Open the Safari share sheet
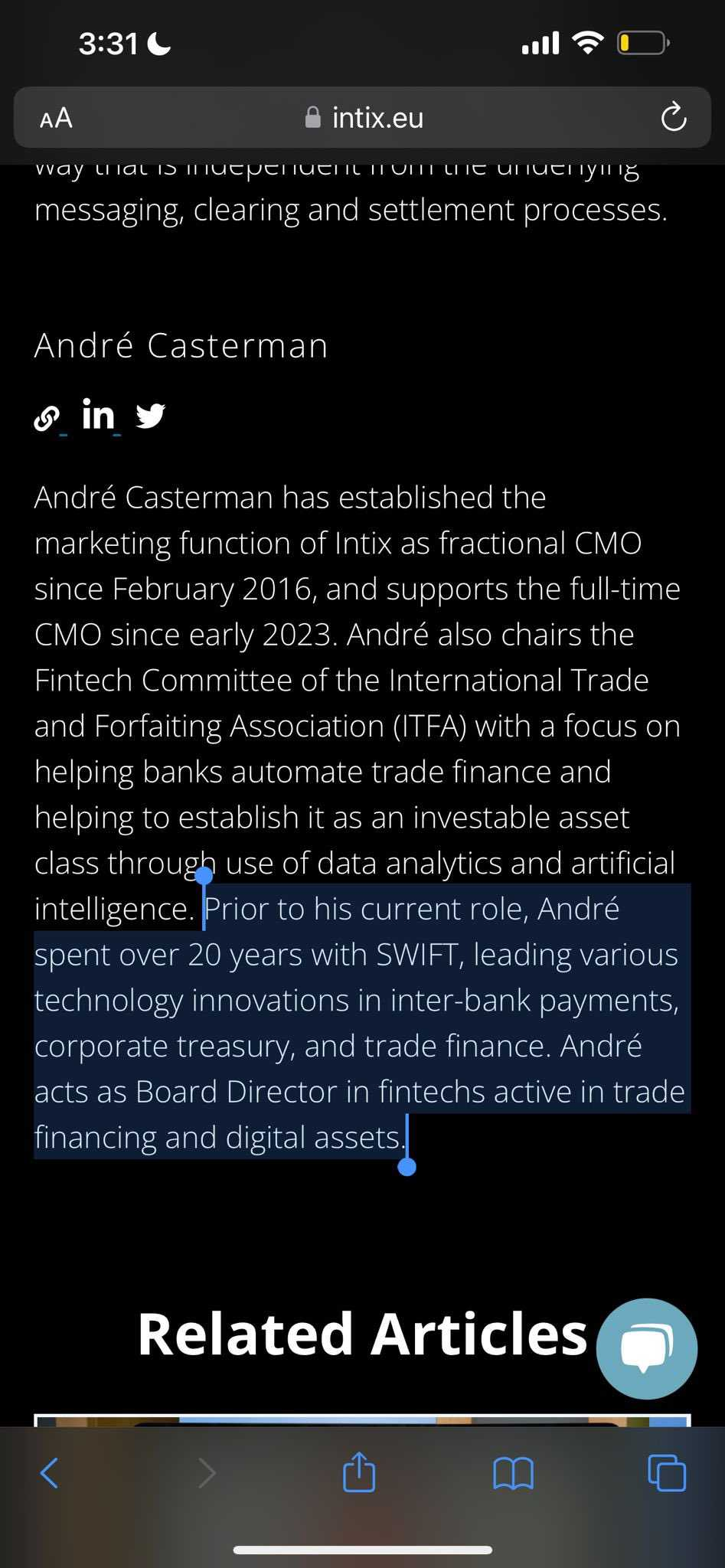The width and height of the screenshot is (725, 1568). pyautogui.click(x=359, y=1472)
